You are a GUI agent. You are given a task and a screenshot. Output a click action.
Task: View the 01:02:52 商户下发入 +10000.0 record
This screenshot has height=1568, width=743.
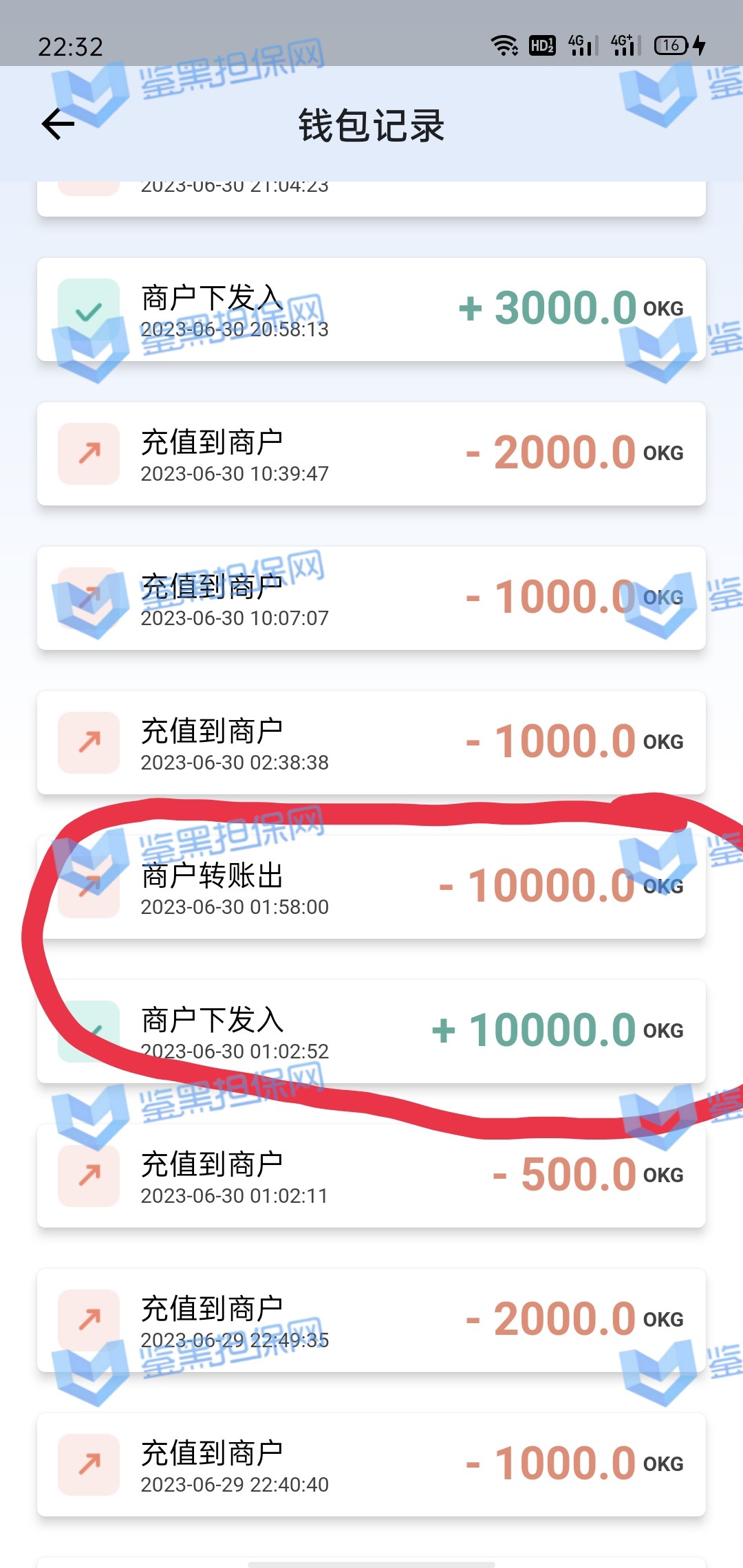371,1032
